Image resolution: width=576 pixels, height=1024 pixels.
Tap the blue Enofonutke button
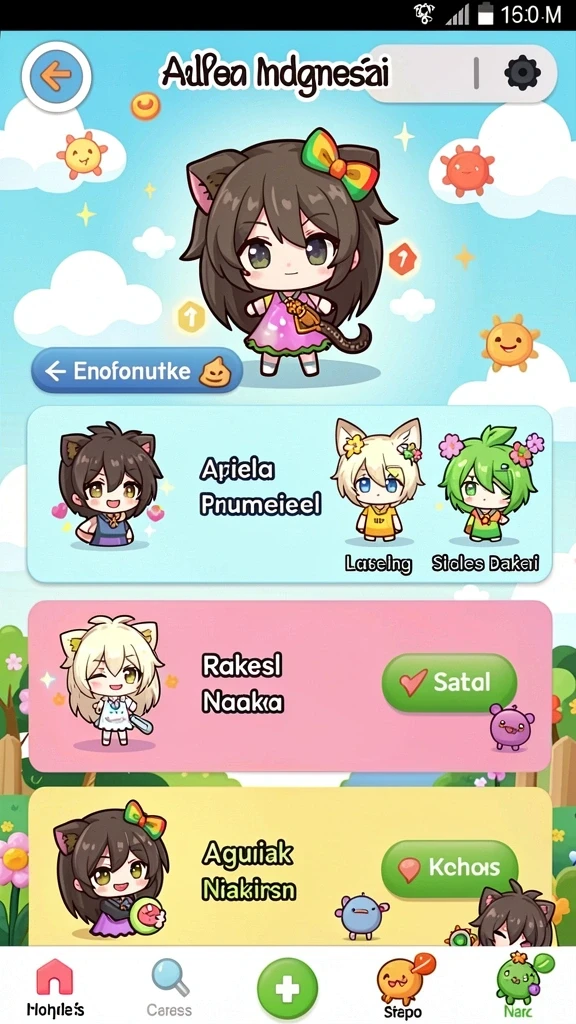point(137,371)
